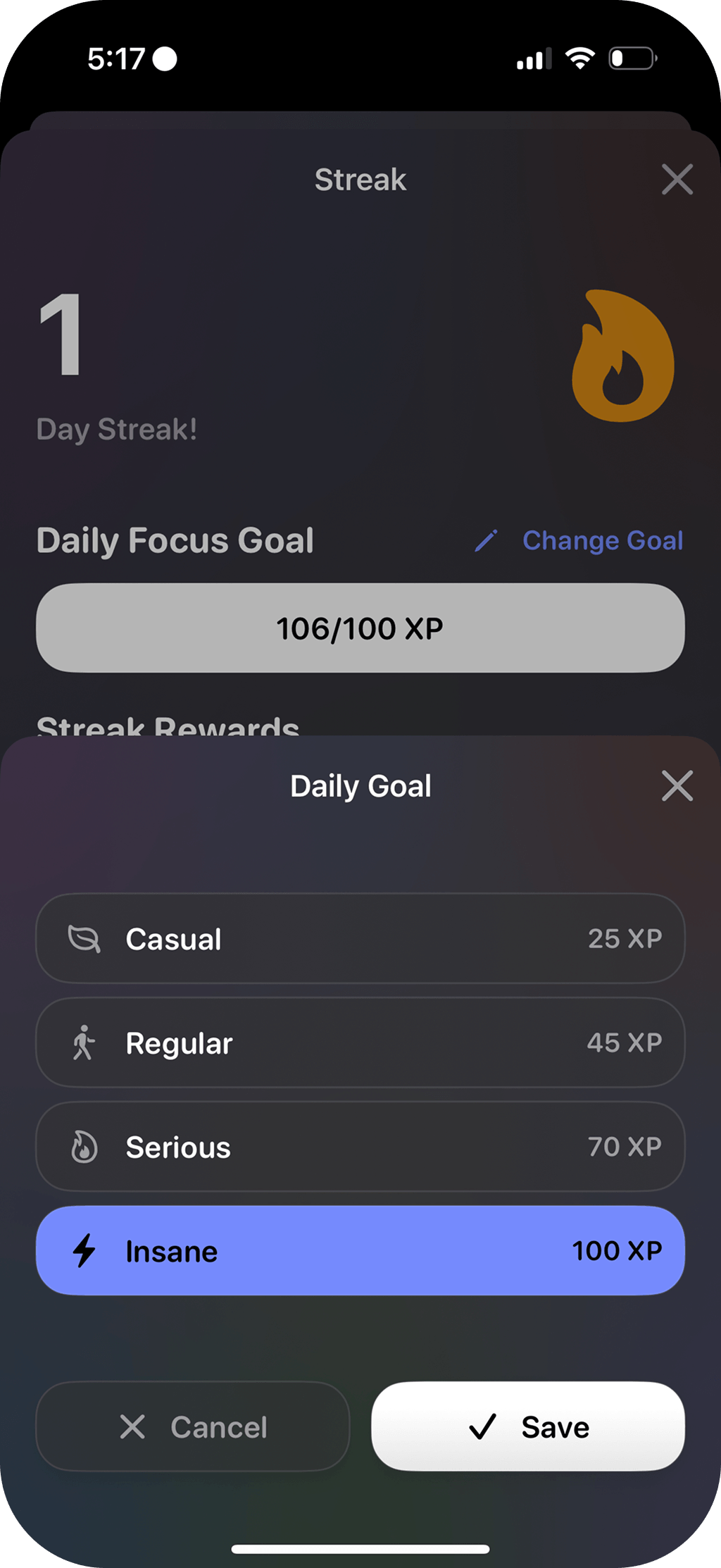Click the walking figure icon beside Regular
Image resolution: width=721 pixels, height=1568 pixels.
click(84, 1043)
